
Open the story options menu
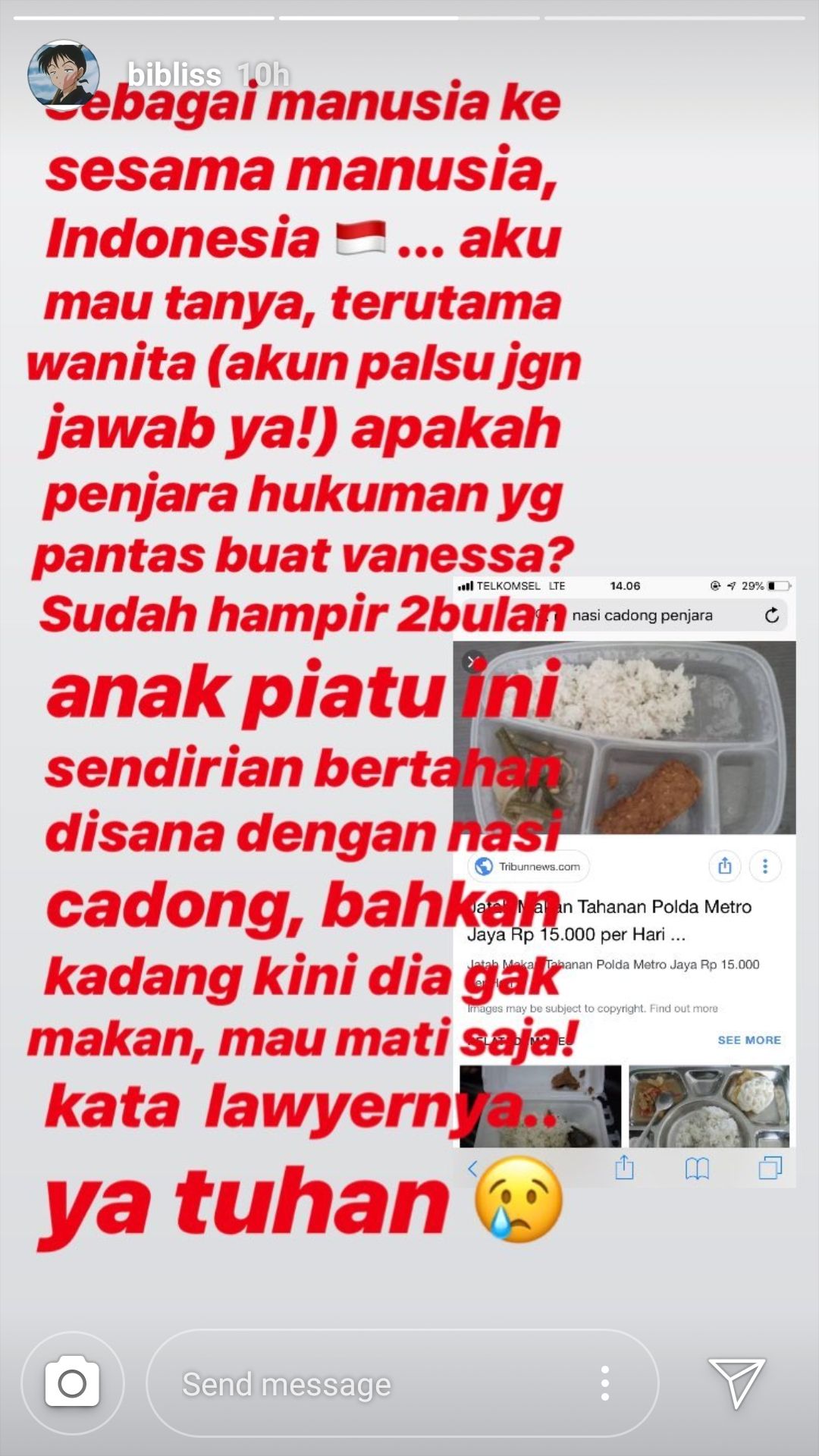(604, 1383)
